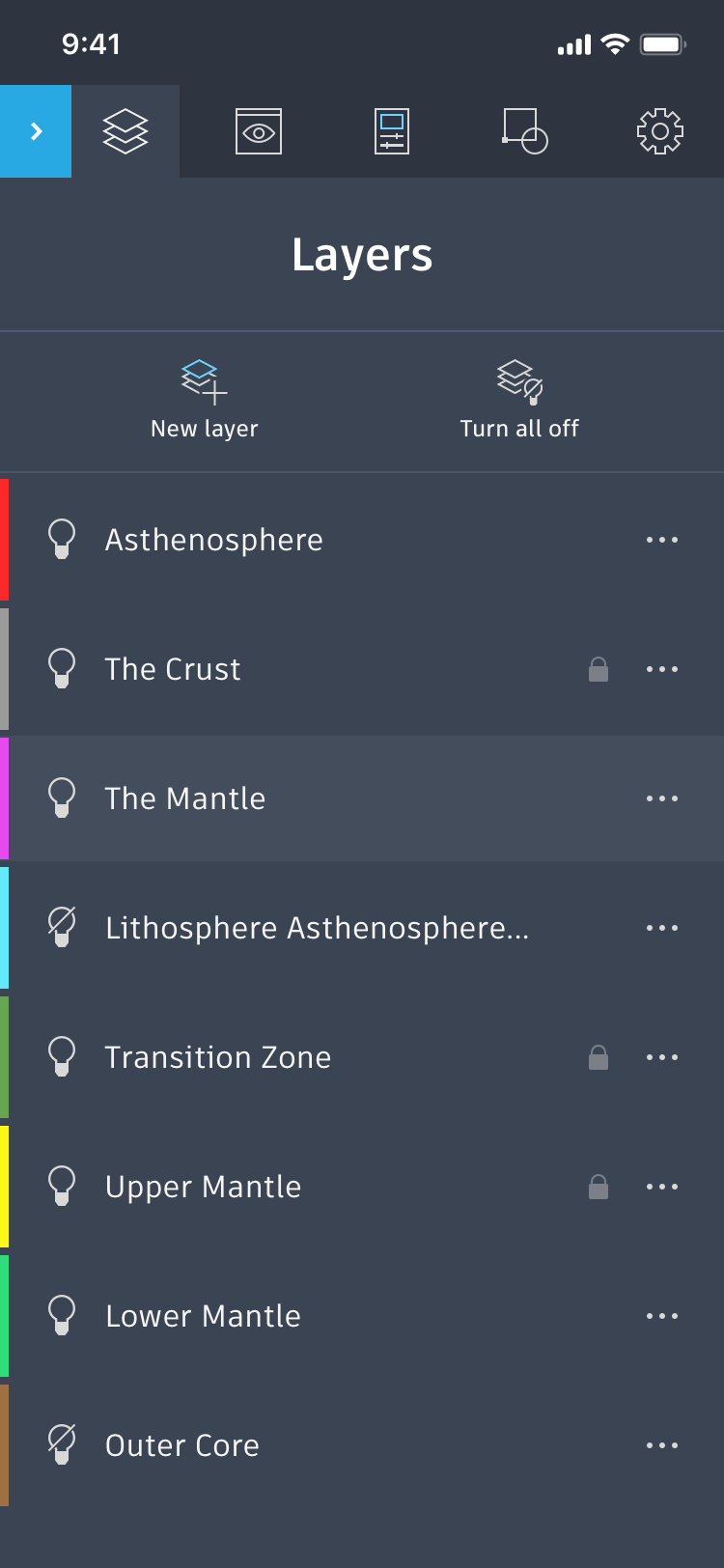The height and width of the screenshot is (1568, 724).
Task: Open the settings gear tab
Action: (x=660, y=131)
